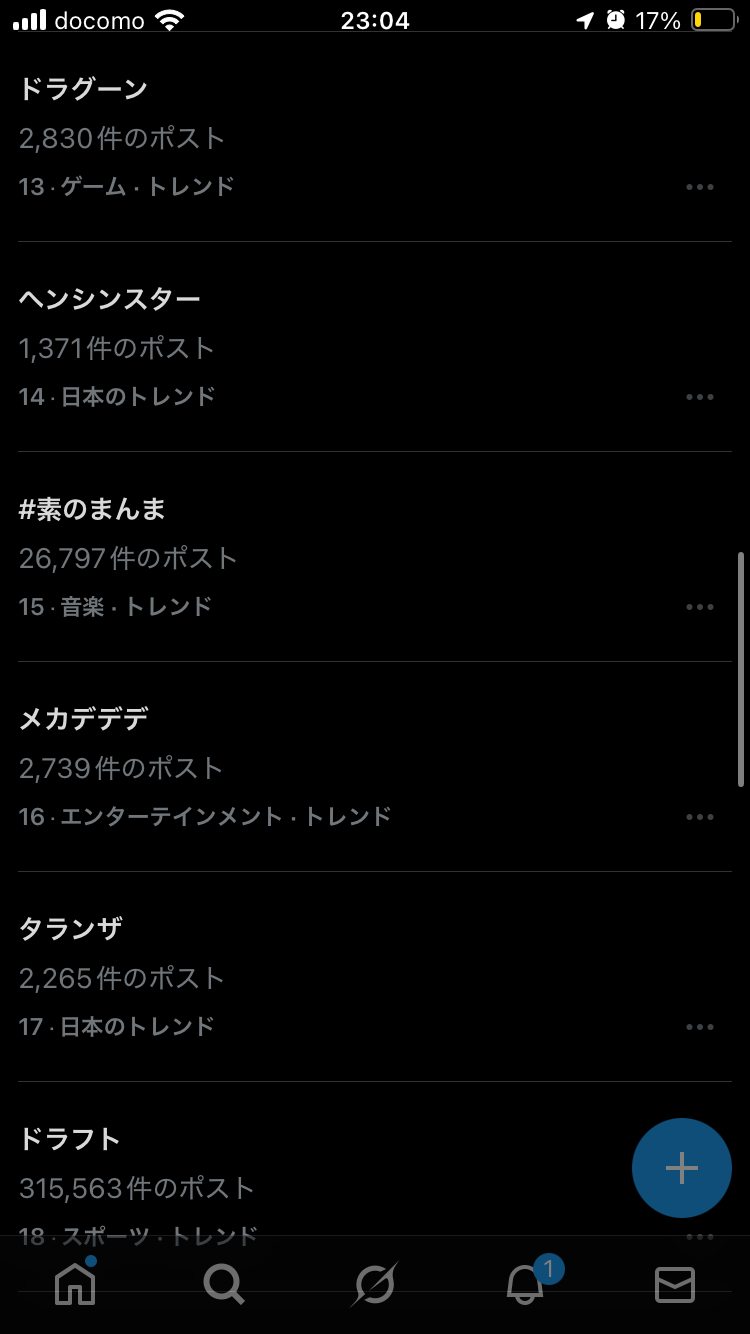The height and width of the screenshot is (1334, 750).
Task: Open the ドラフト sports trend
Action: click(70, 1139)
